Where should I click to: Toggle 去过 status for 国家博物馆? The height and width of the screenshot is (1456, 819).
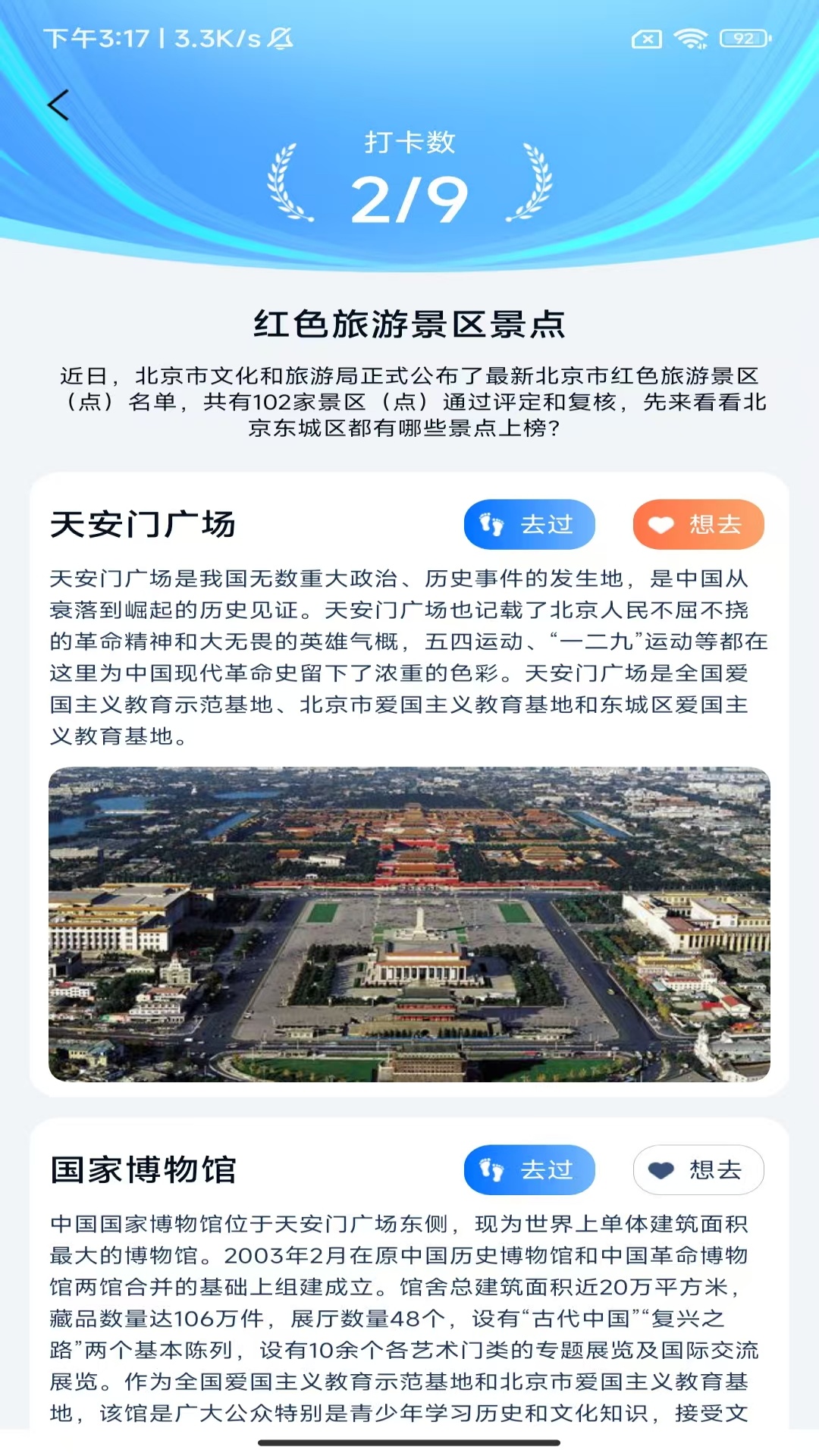pos(529,1170)
